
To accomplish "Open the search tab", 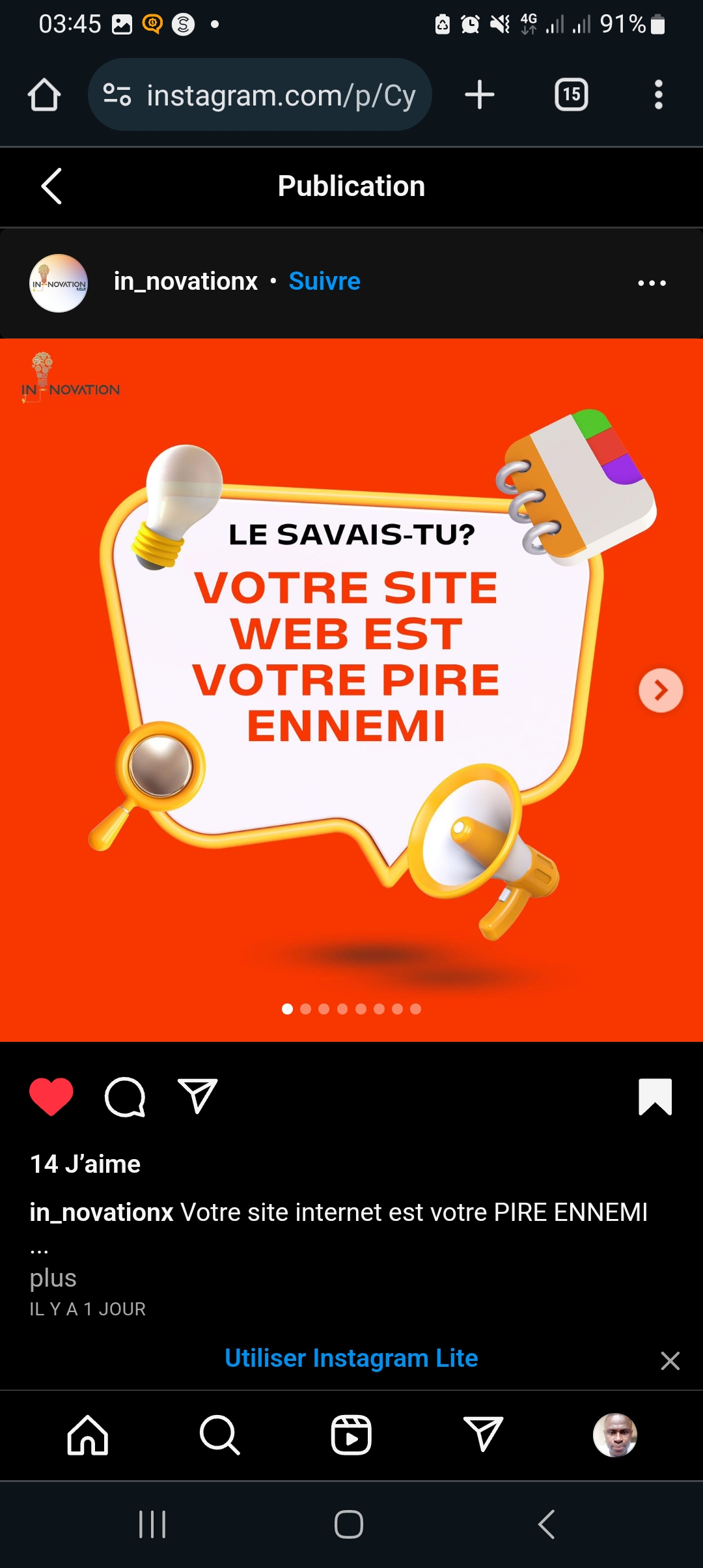I will tap(219, 1435).
